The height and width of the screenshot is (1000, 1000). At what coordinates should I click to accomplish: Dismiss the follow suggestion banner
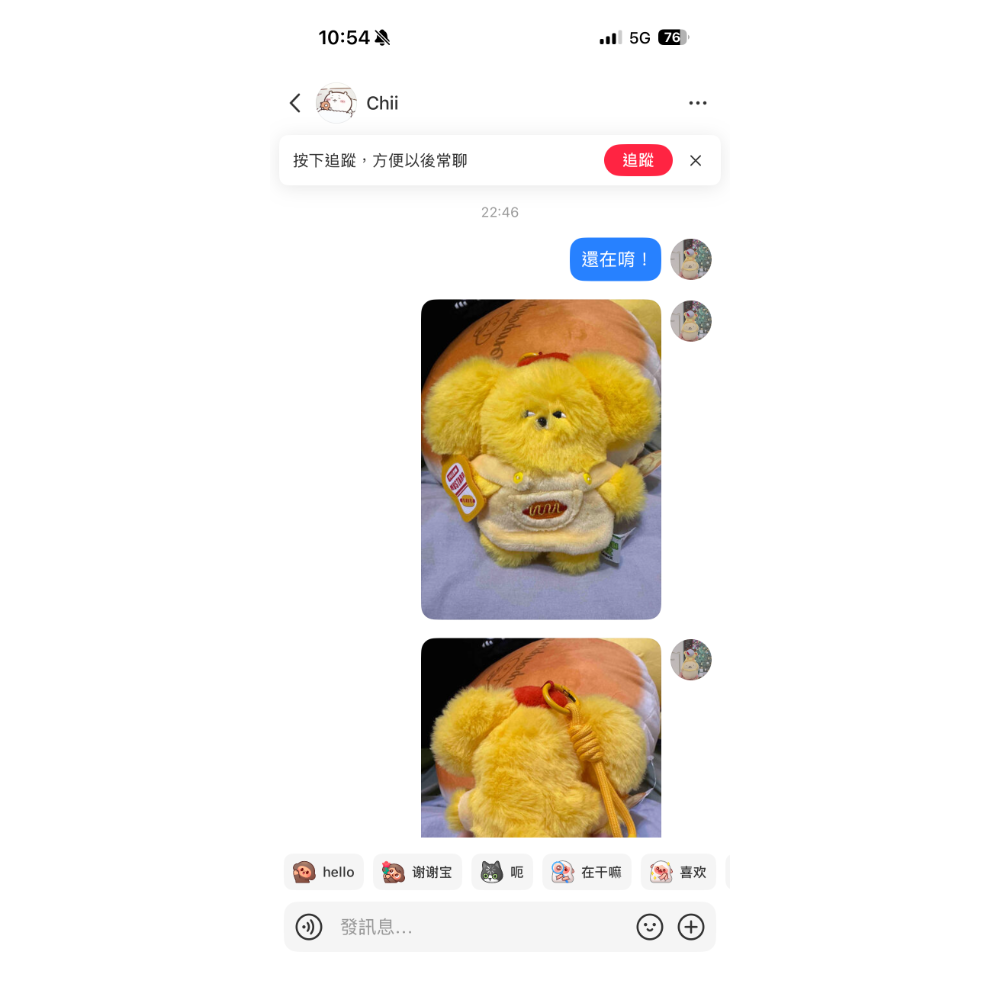pyautogui.click(x=695, y=160)
